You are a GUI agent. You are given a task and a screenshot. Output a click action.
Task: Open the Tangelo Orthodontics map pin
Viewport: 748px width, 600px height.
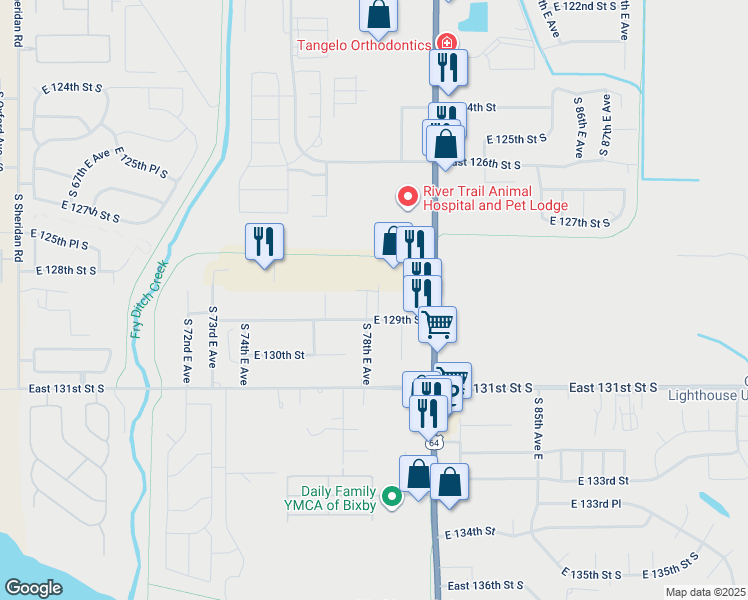coord(446,44)
